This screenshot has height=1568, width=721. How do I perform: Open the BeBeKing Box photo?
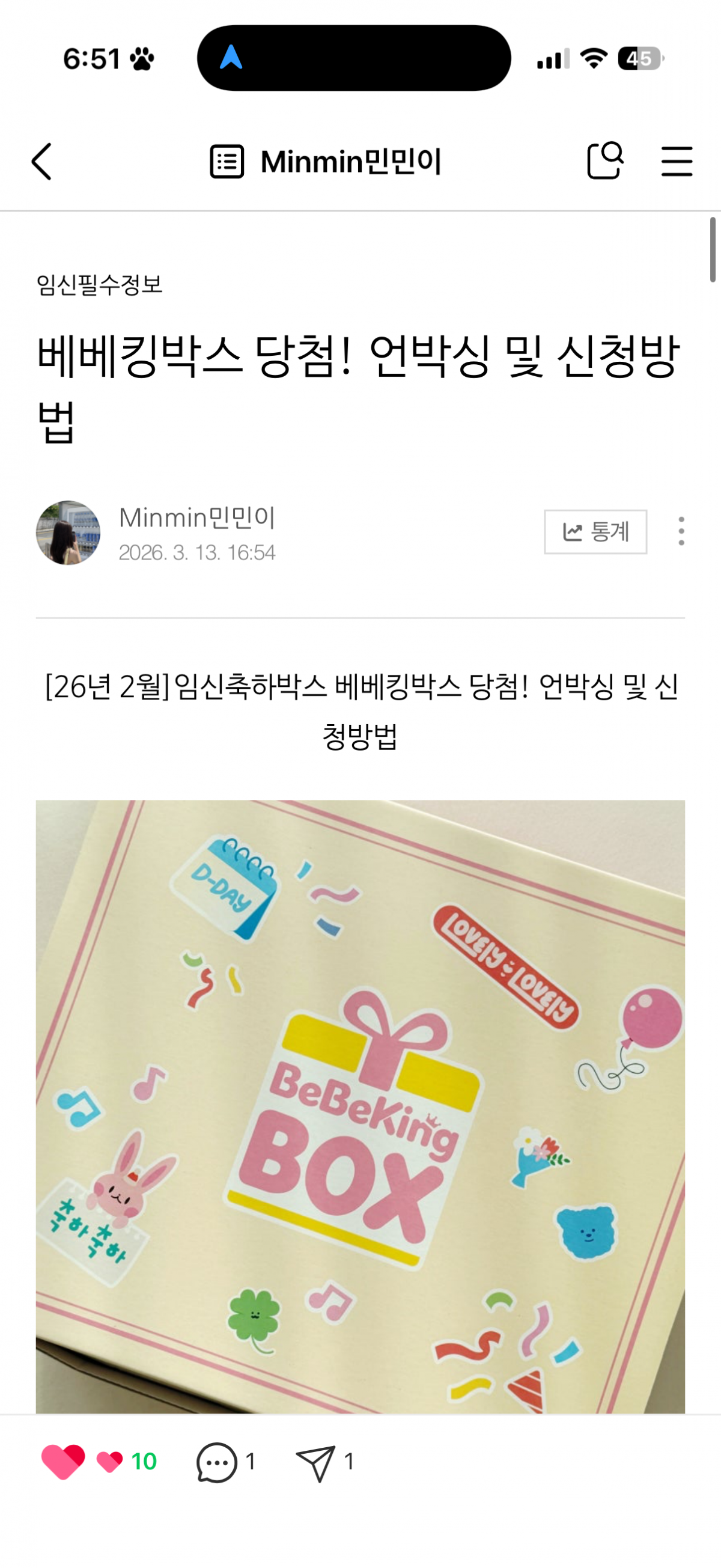pyautogui.click(x=360, y=1105)
